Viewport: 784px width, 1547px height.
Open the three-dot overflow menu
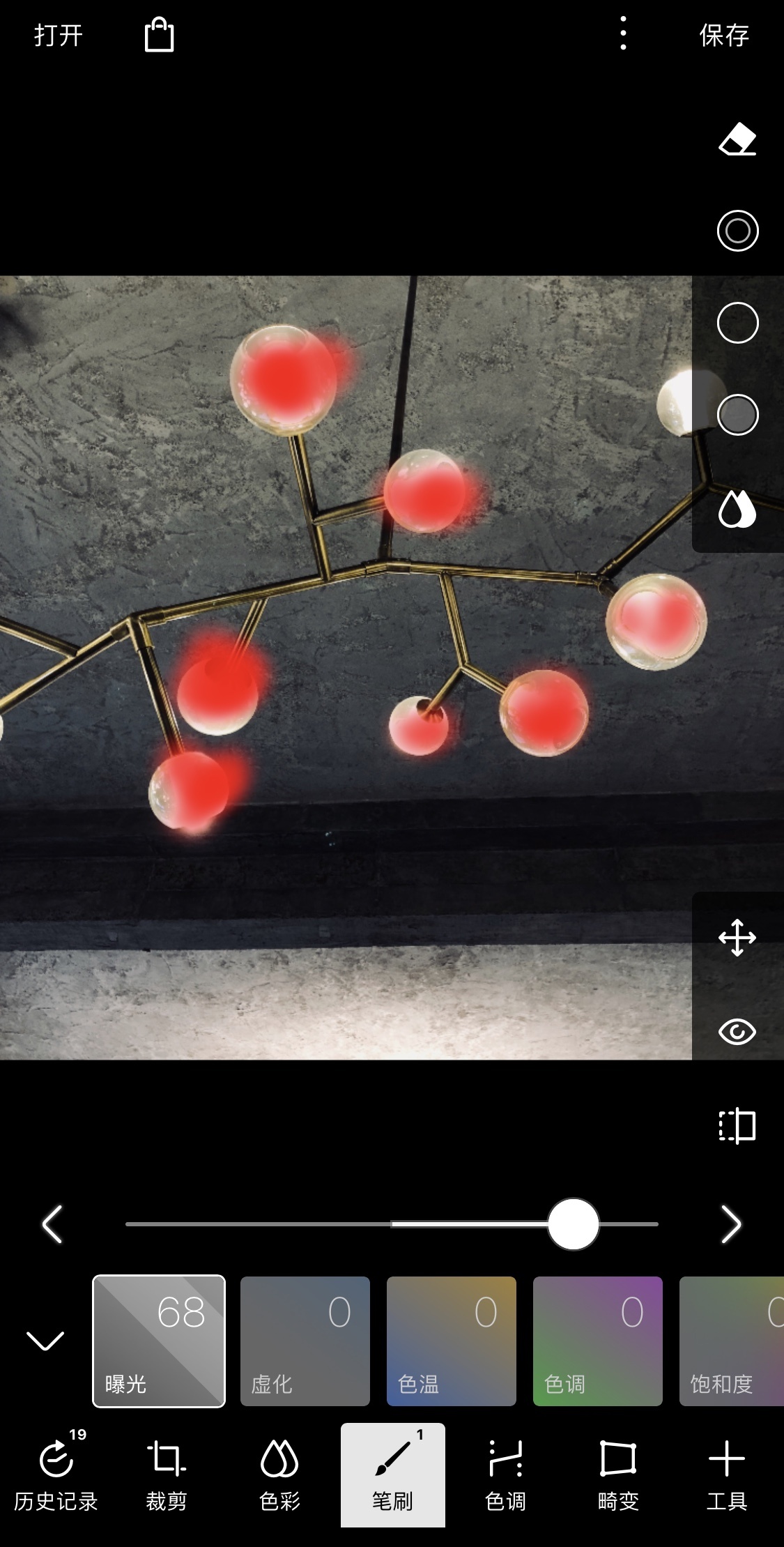click(x=623, y=33)
